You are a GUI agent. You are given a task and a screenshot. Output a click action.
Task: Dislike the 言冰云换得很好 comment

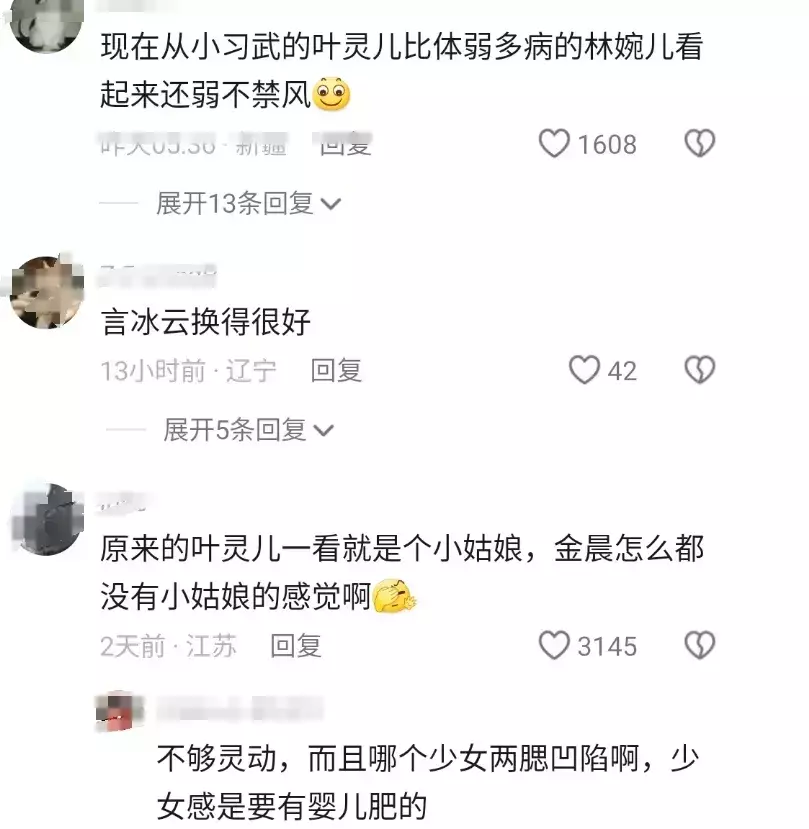click(x=699, y=371)
